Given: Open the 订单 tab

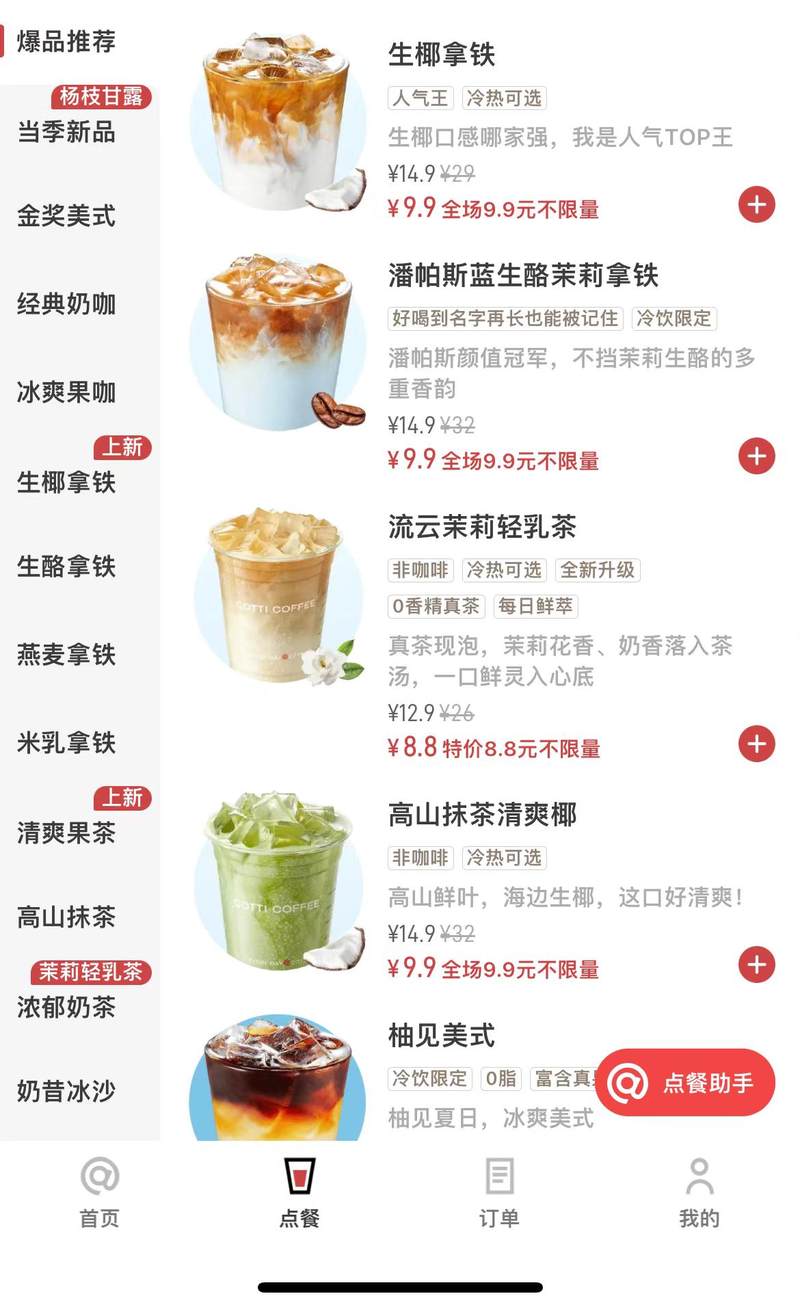Looking at the screenshot, I should point(499,1192).
